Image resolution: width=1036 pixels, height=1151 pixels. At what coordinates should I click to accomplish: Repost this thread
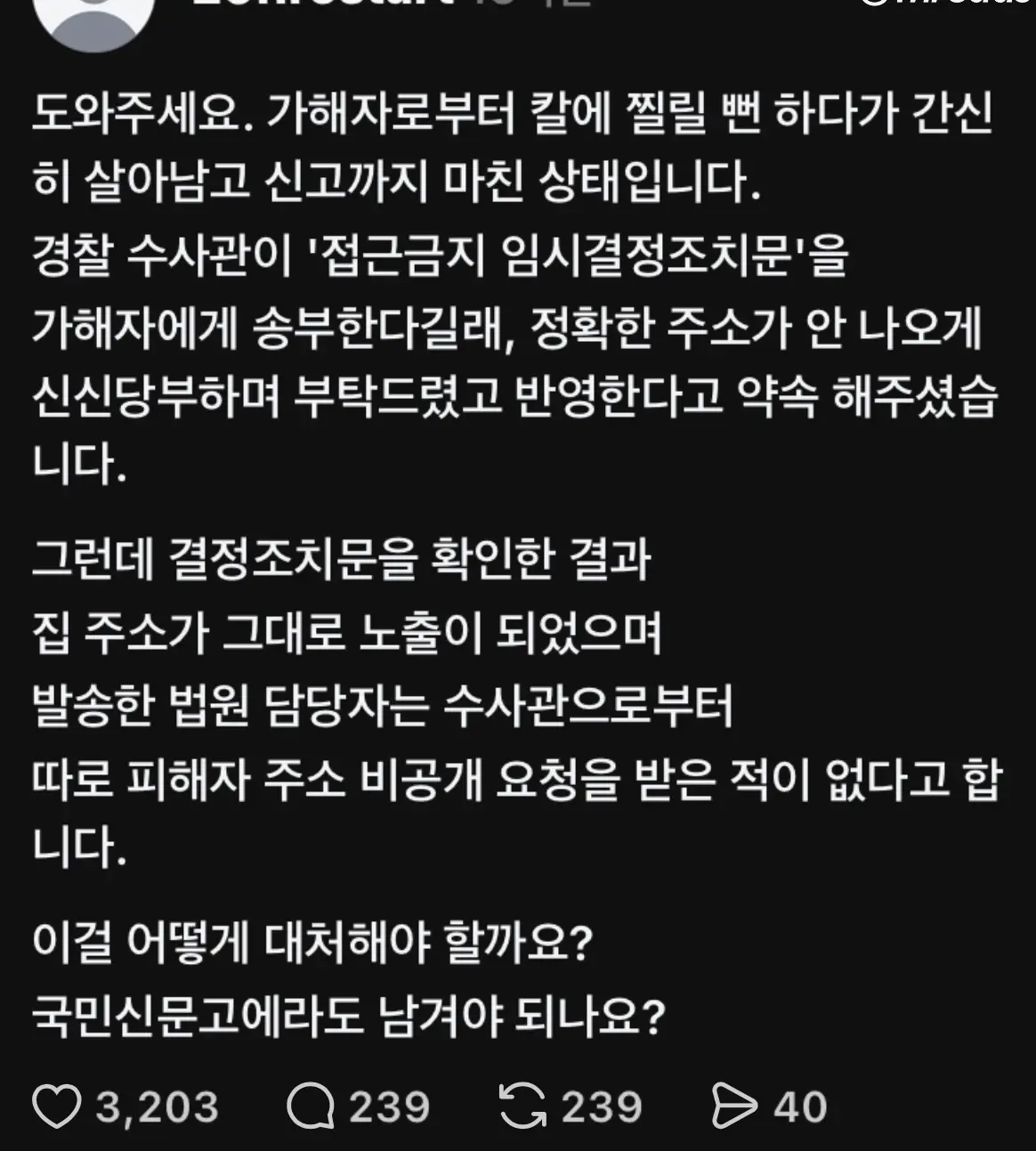522,1107
